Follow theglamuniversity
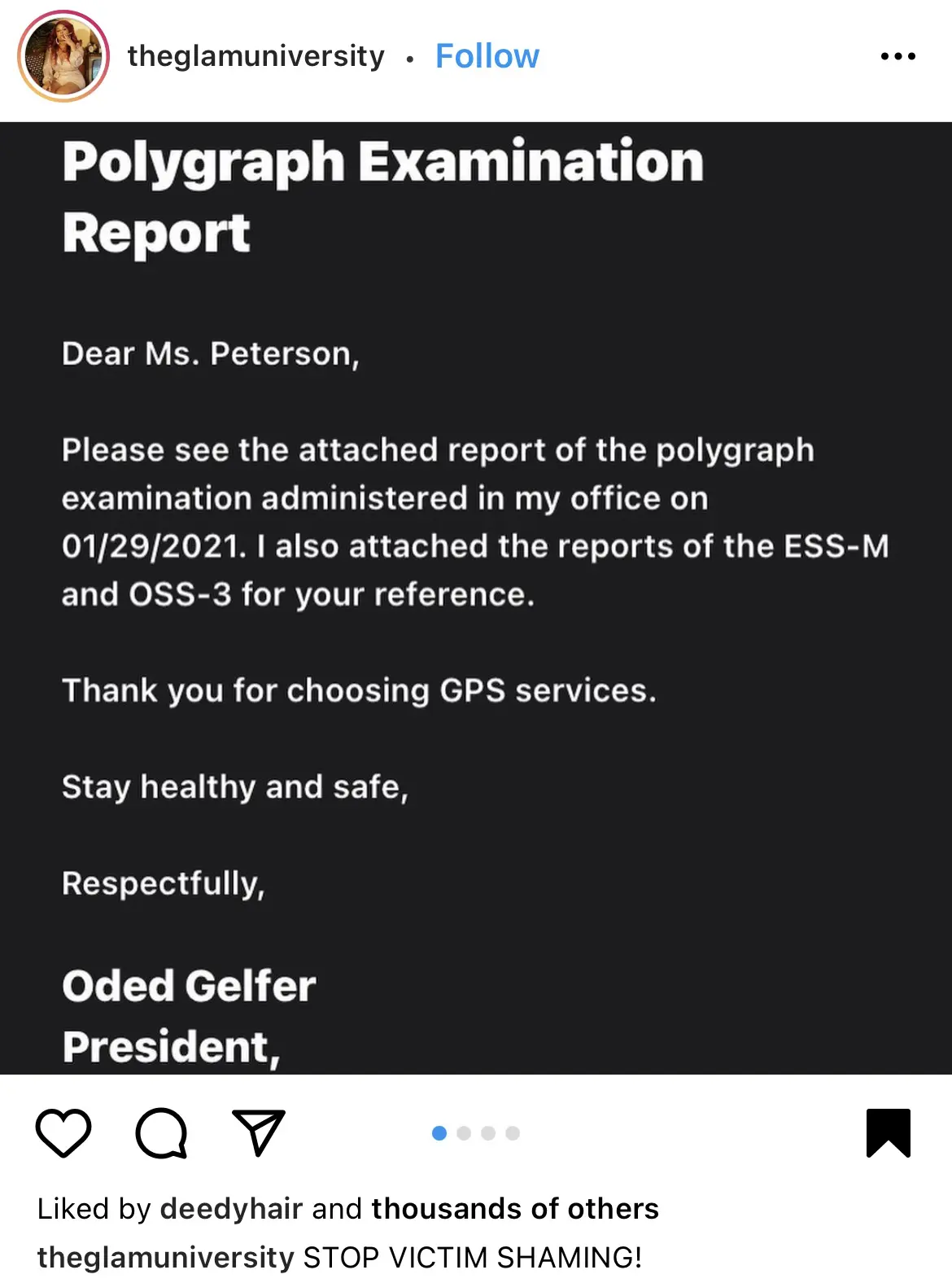Screen dimensions: 952x1283 point(487,56)
